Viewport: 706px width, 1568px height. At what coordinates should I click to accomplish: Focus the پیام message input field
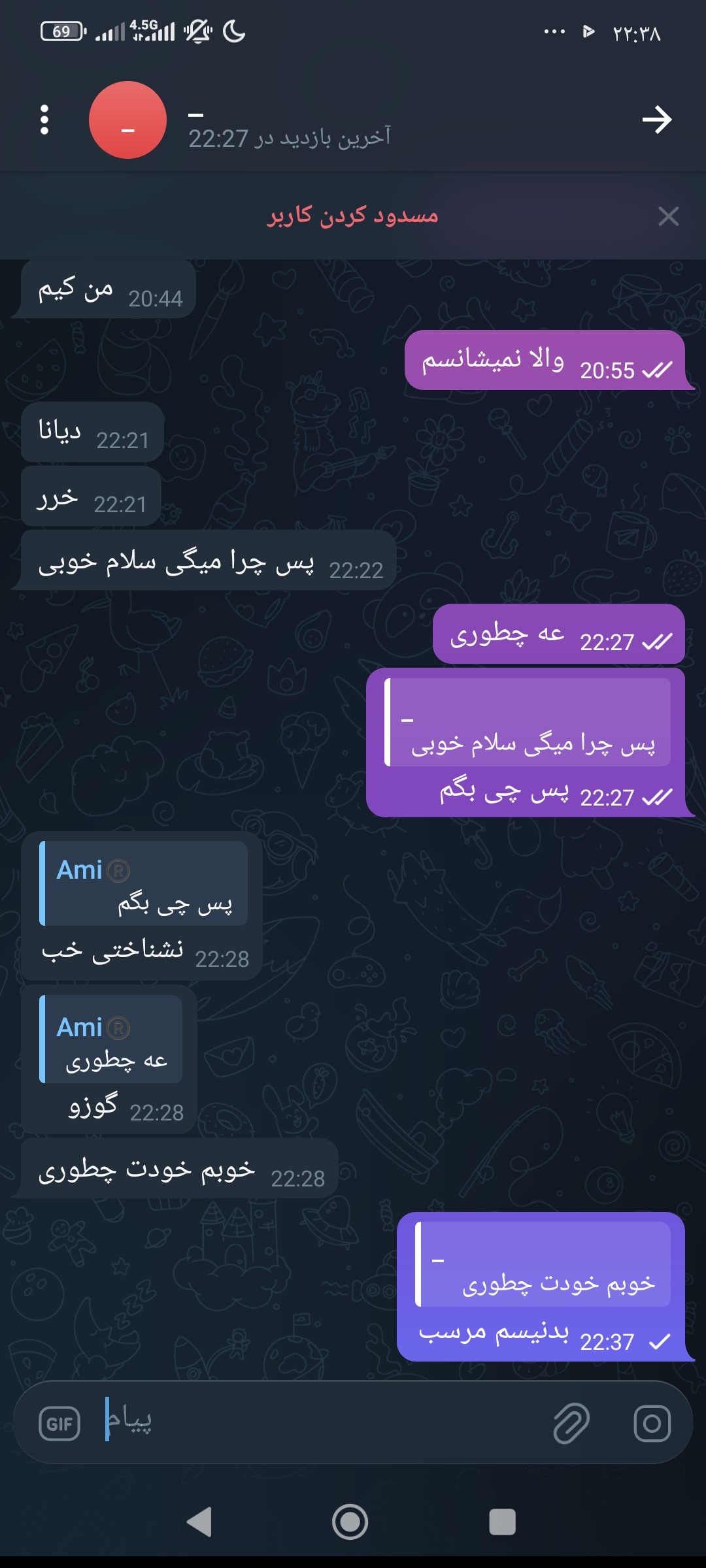click(x=327, y=1423)
